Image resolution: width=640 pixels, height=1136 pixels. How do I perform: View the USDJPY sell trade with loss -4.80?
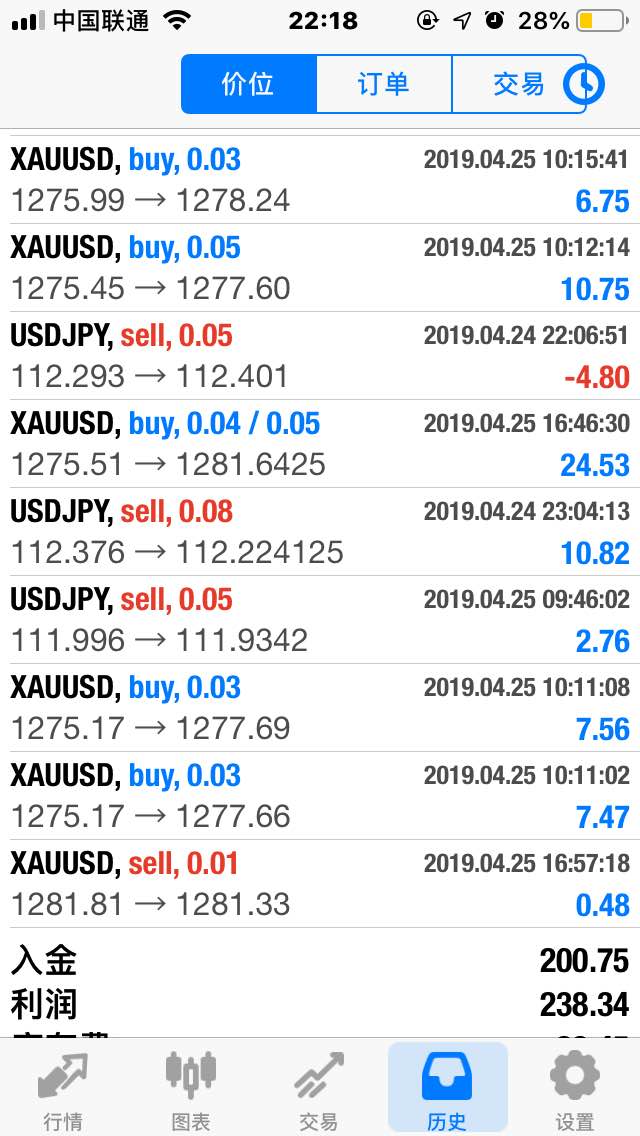pyautogui.click(x=320, y=356)
